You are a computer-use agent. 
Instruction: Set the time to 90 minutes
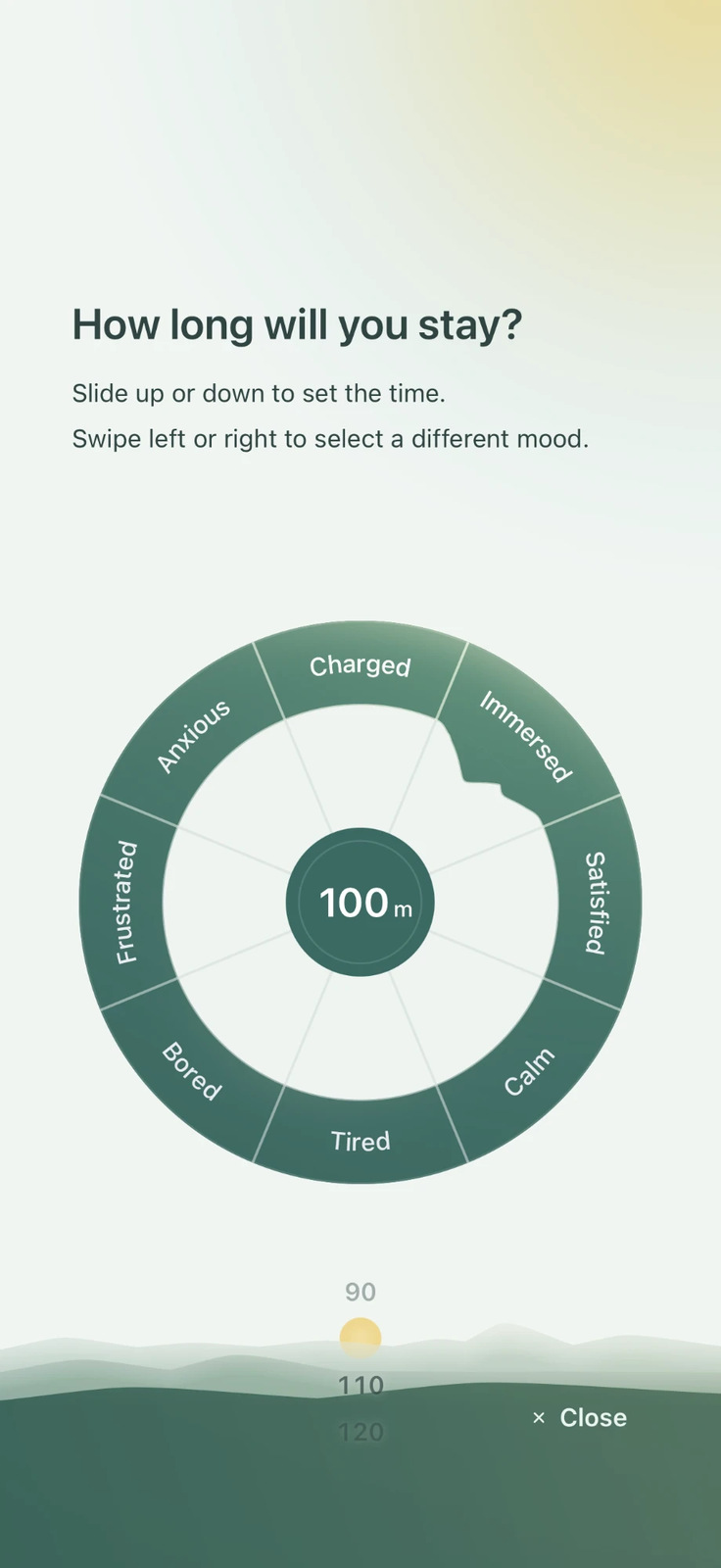pos(360,1292)
